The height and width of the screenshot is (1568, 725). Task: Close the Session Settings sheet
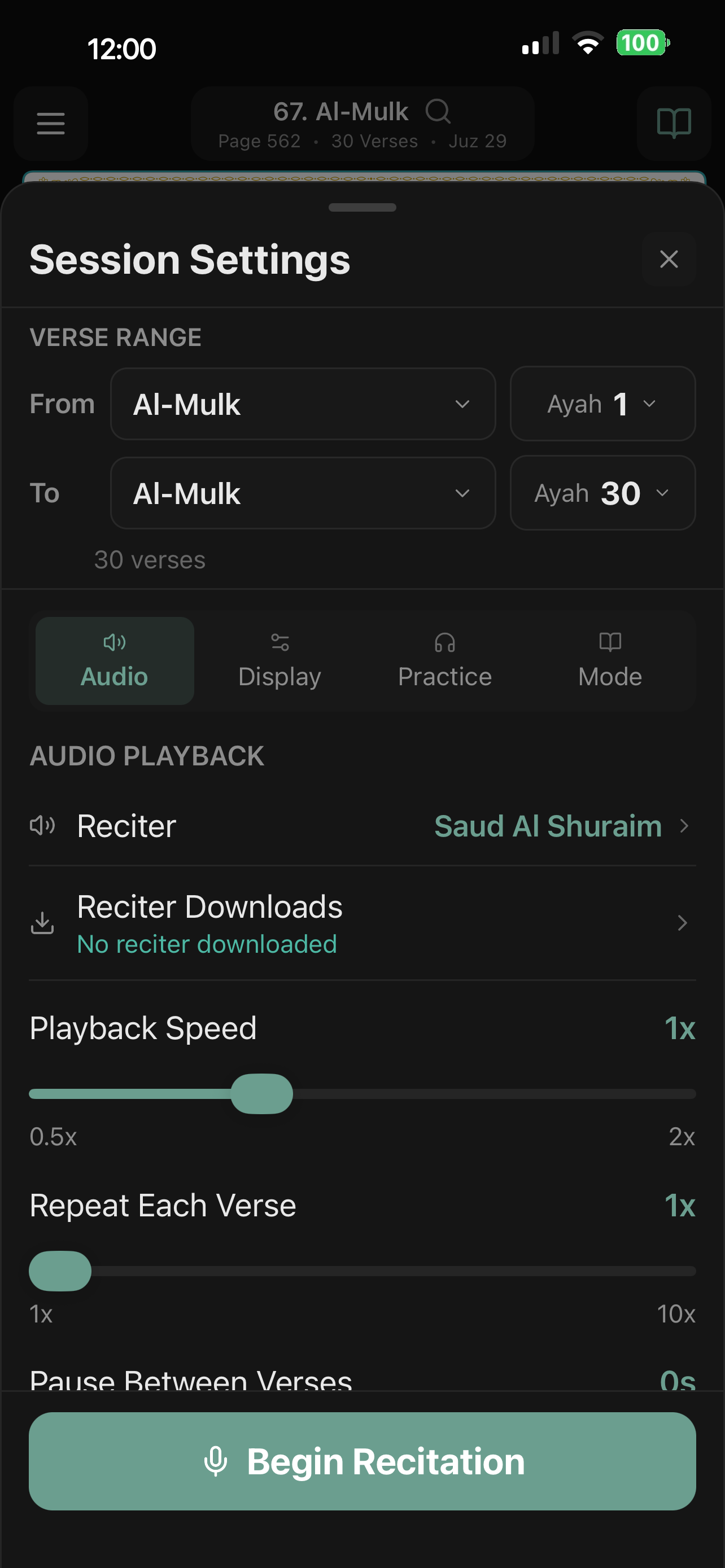pos(669,259)
